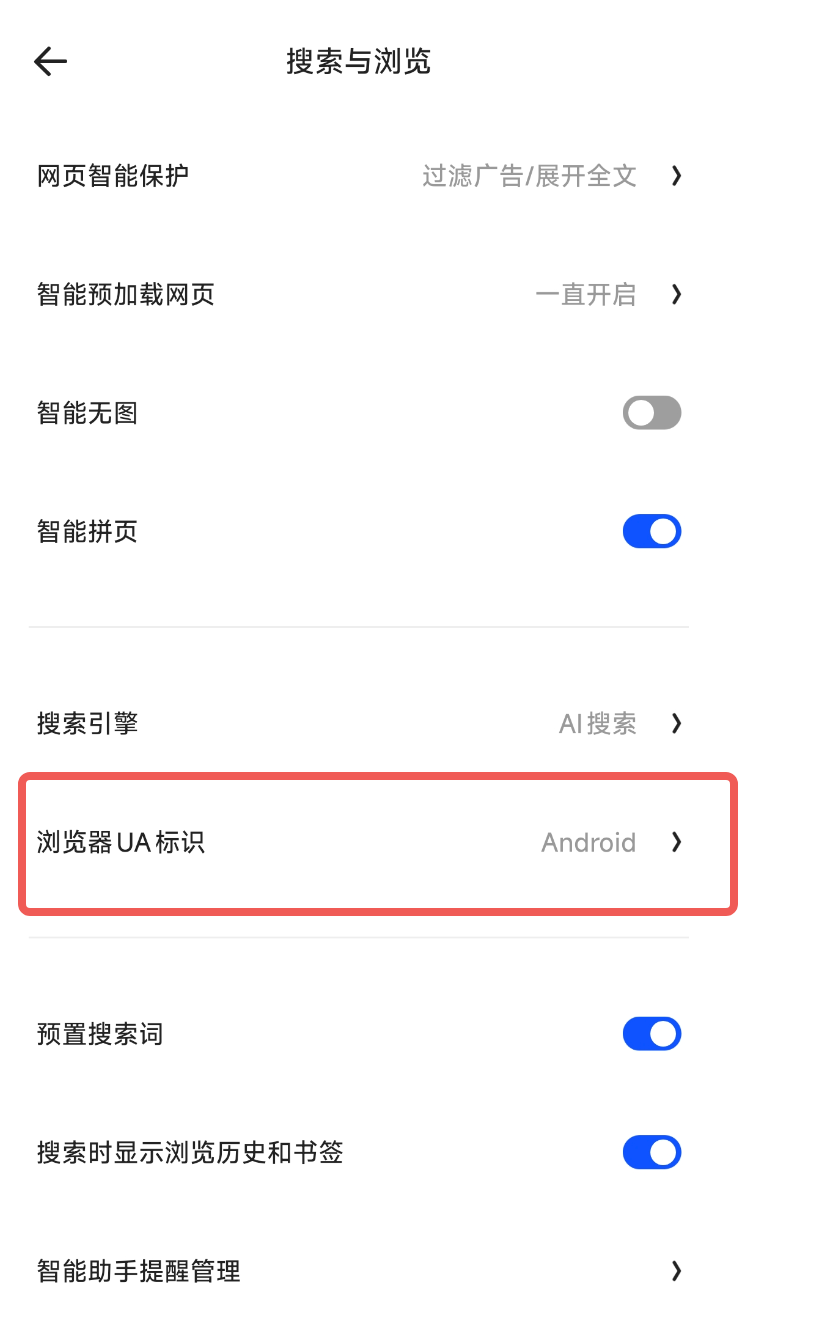Image resolution: width=828 pixels, height=1328 pixels.
Task: Open 搜索引擎 selection
Action: pos(360,723)
